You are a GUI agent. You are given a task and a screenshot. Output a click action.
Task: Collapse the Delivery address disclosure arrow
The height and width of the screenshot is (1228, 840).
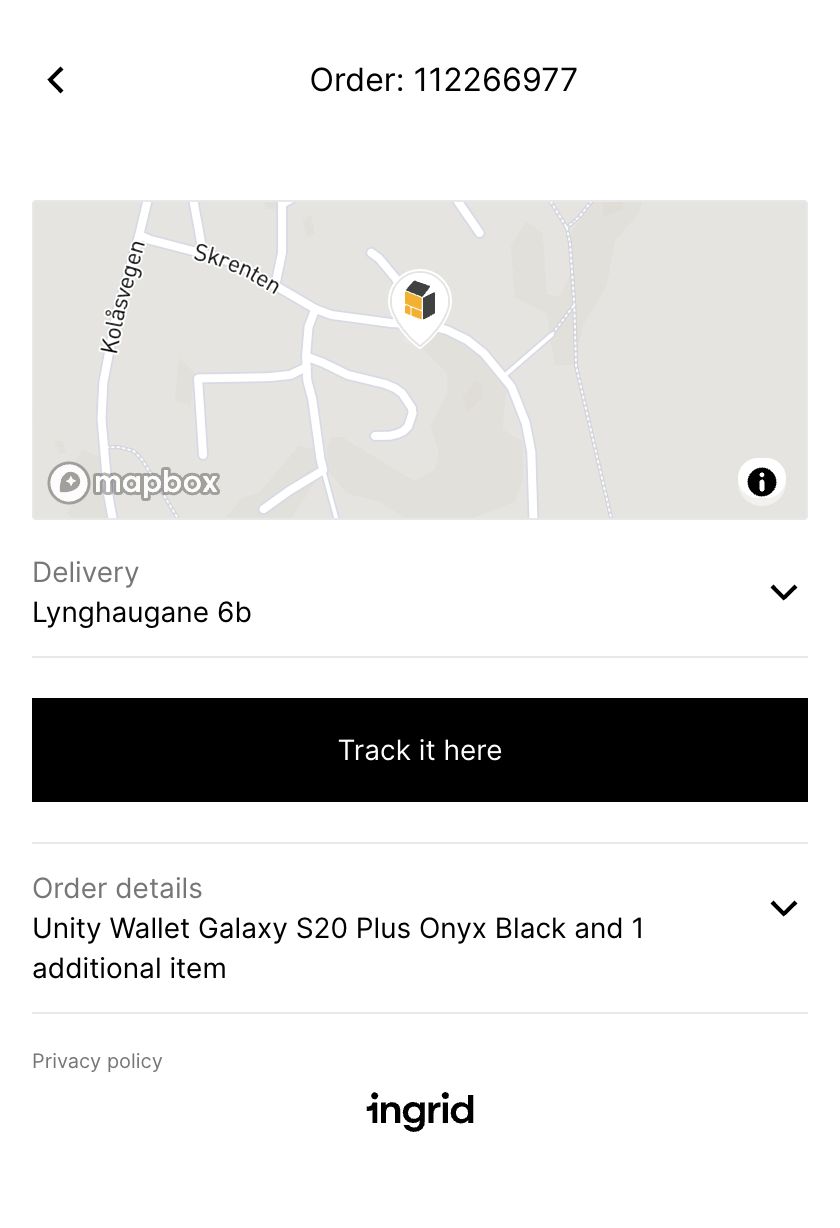click(x=784, y=592)
